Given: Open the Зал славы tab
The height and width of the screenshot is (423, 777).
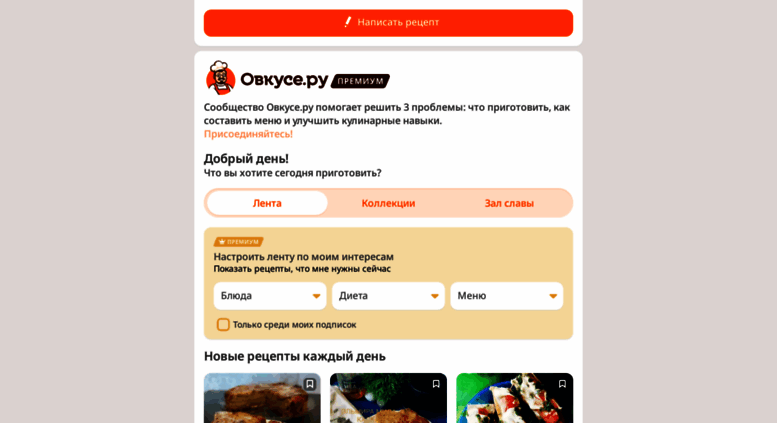Looking at the screenshot, I should click(509, 203).
